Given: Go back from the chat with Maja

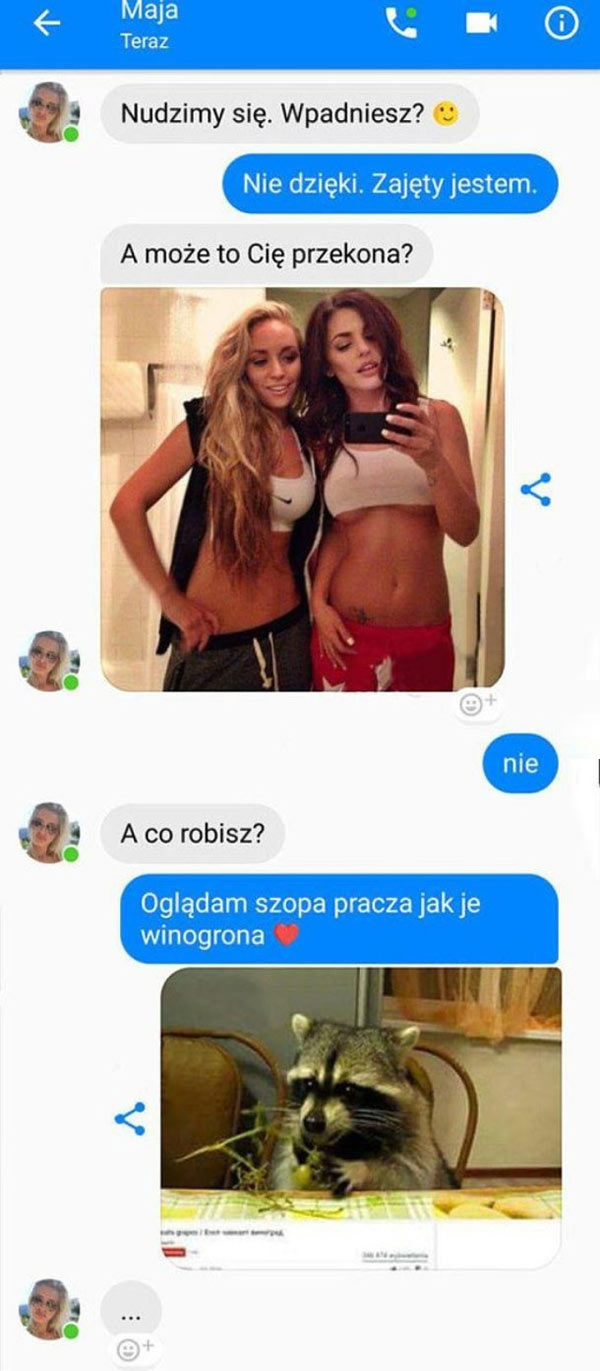Looking at the screenshot, I should [x=46, y=26].
